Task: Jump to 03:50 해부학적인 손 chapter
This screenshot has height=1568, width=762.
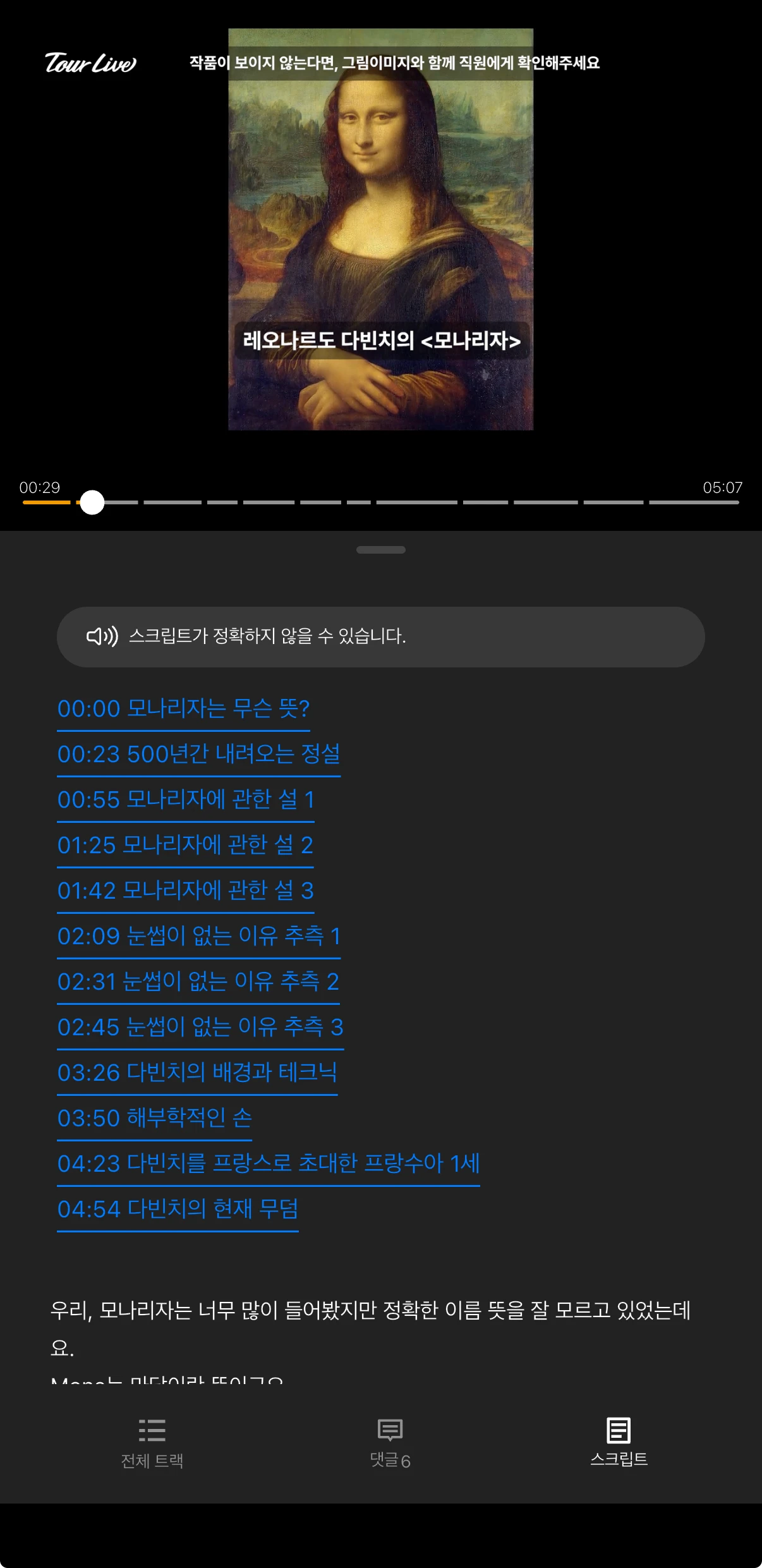Action: (x=154, y=1119)
